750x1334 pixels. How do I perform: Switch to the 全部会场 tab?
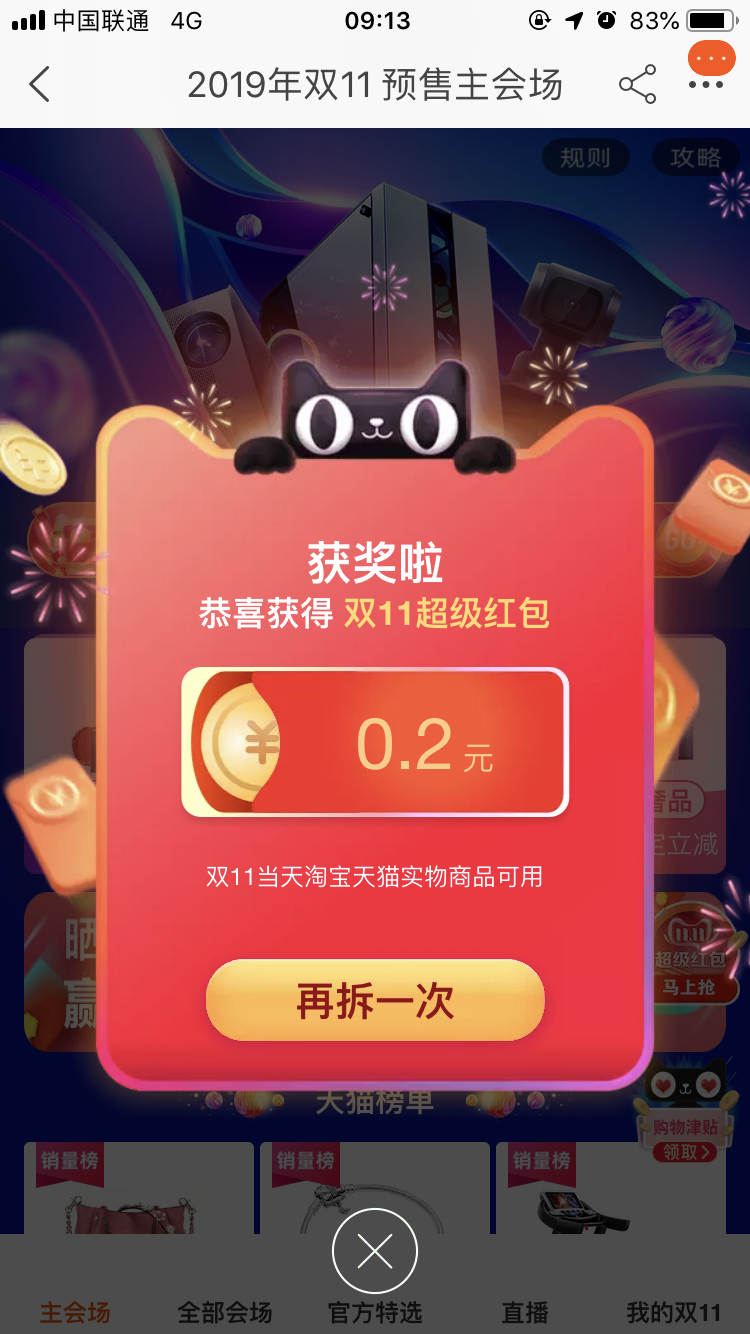(224, 1312)
